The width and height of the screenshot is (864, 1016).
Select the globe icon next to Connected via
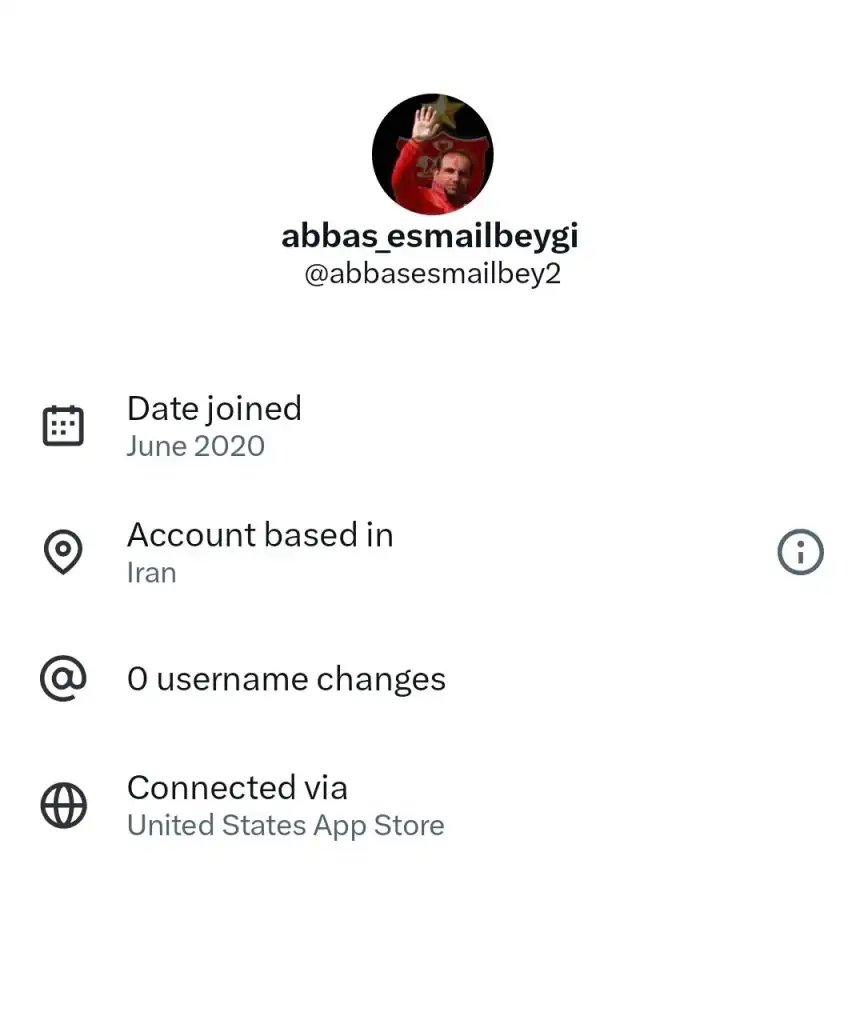pyautogui.click(x=63, y=805)
